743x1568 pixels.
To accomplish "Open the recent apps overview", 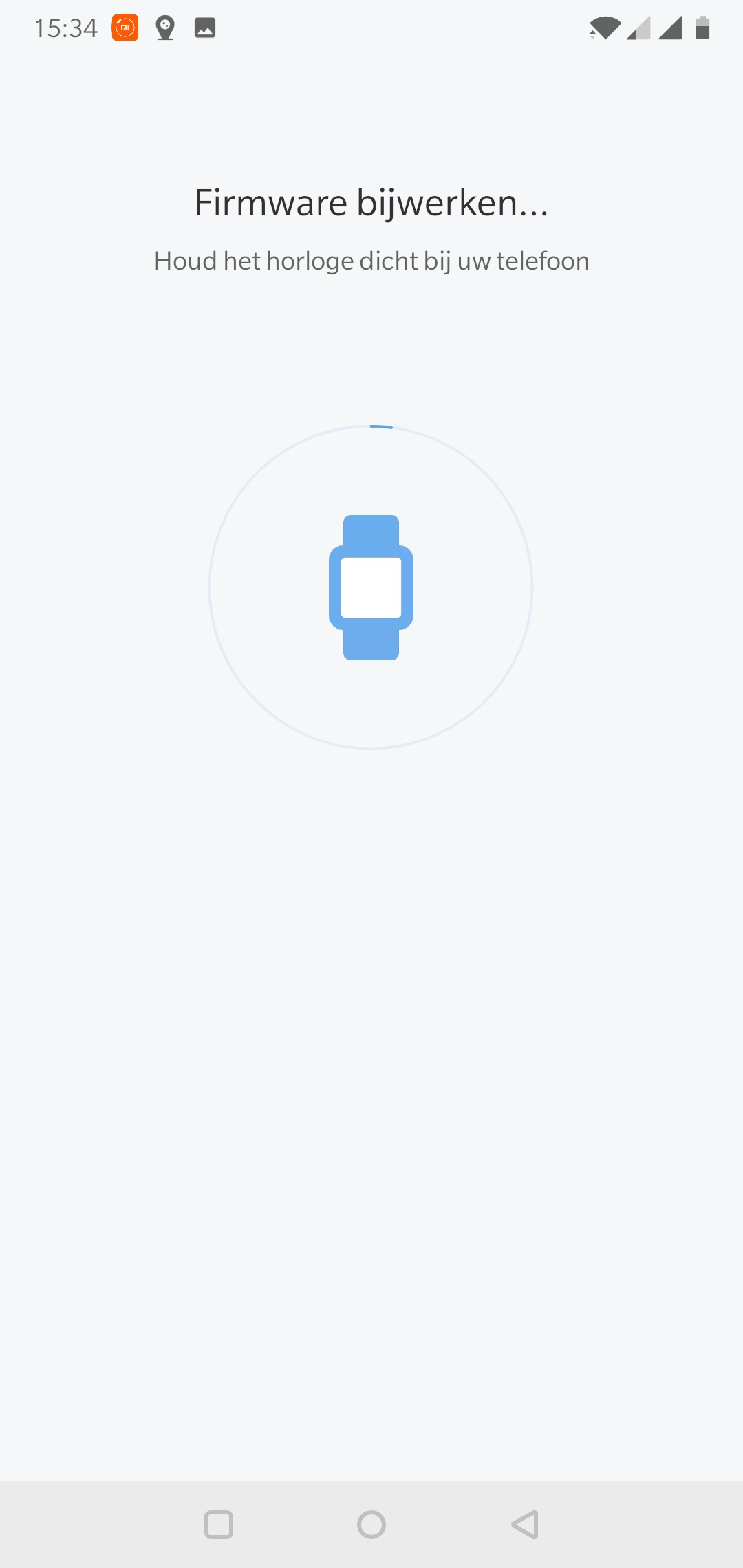I will (219, 1525).
